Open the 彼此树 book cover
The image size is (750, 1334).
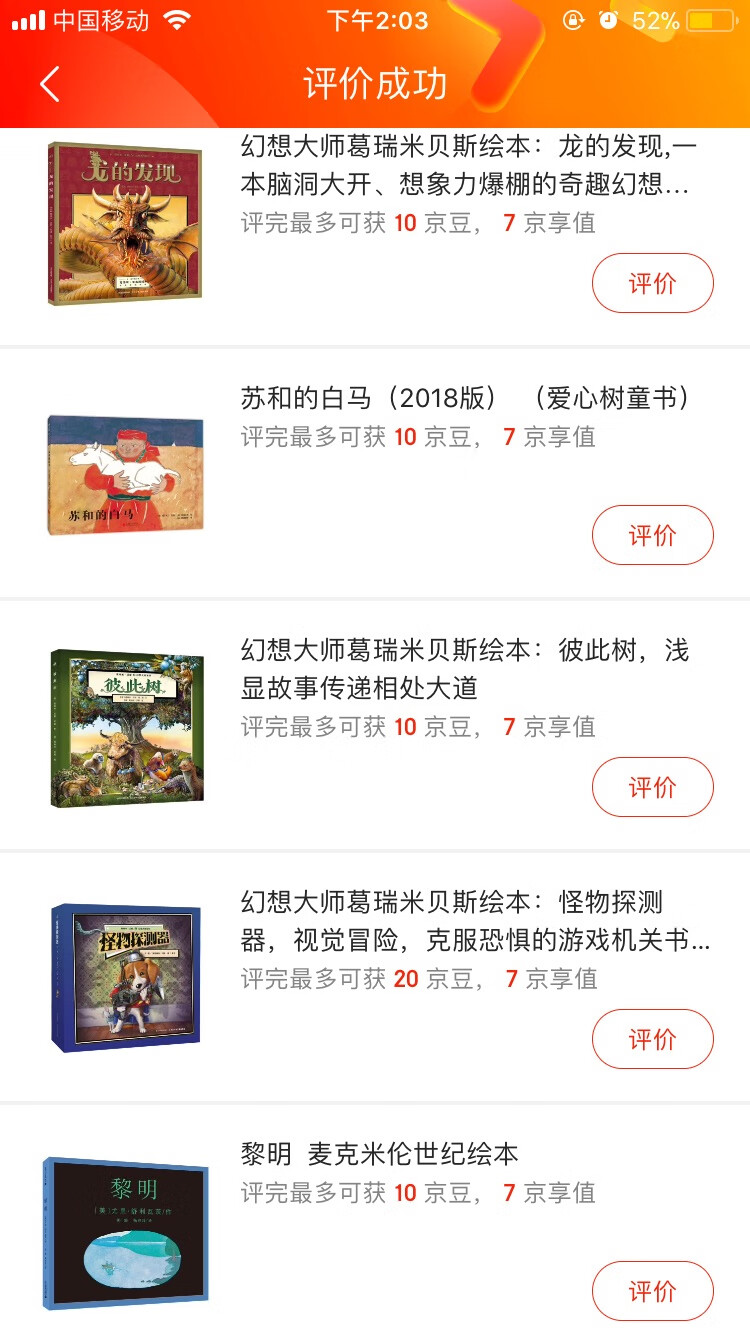tap(126, 727)
